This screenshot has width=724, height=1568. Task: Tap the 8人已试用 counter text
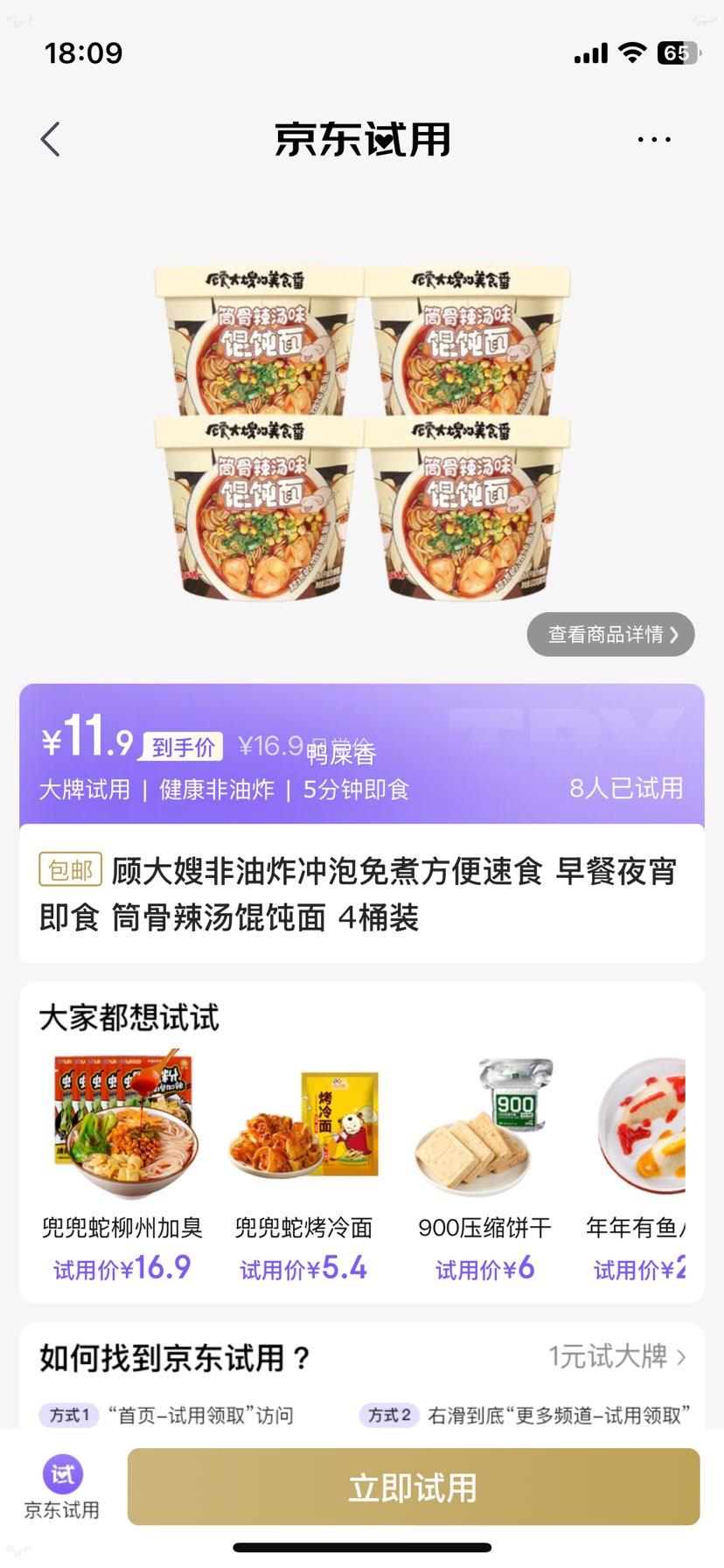pyautogui.click(x=624, y=789)
